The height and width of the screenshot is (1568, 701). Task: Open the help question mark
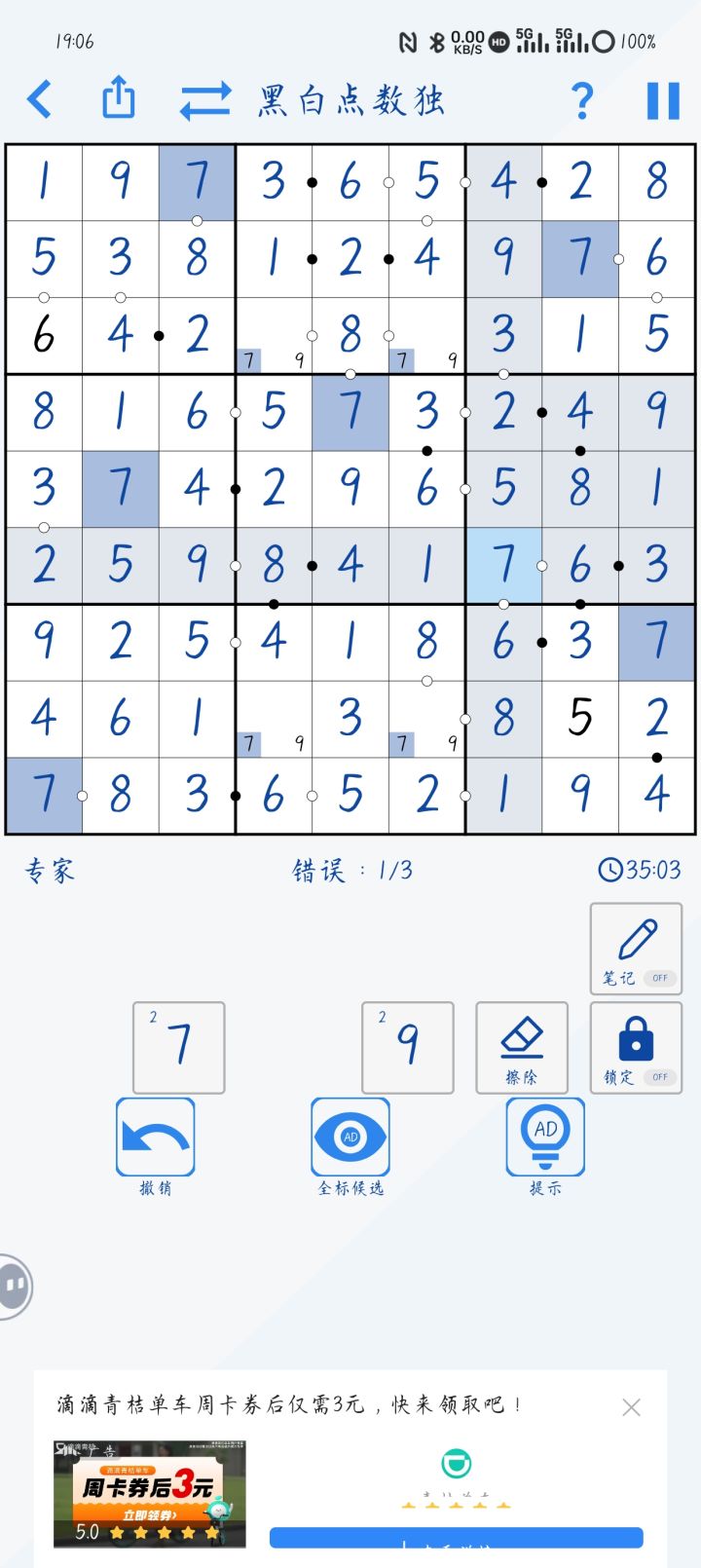tap(581, 100)
